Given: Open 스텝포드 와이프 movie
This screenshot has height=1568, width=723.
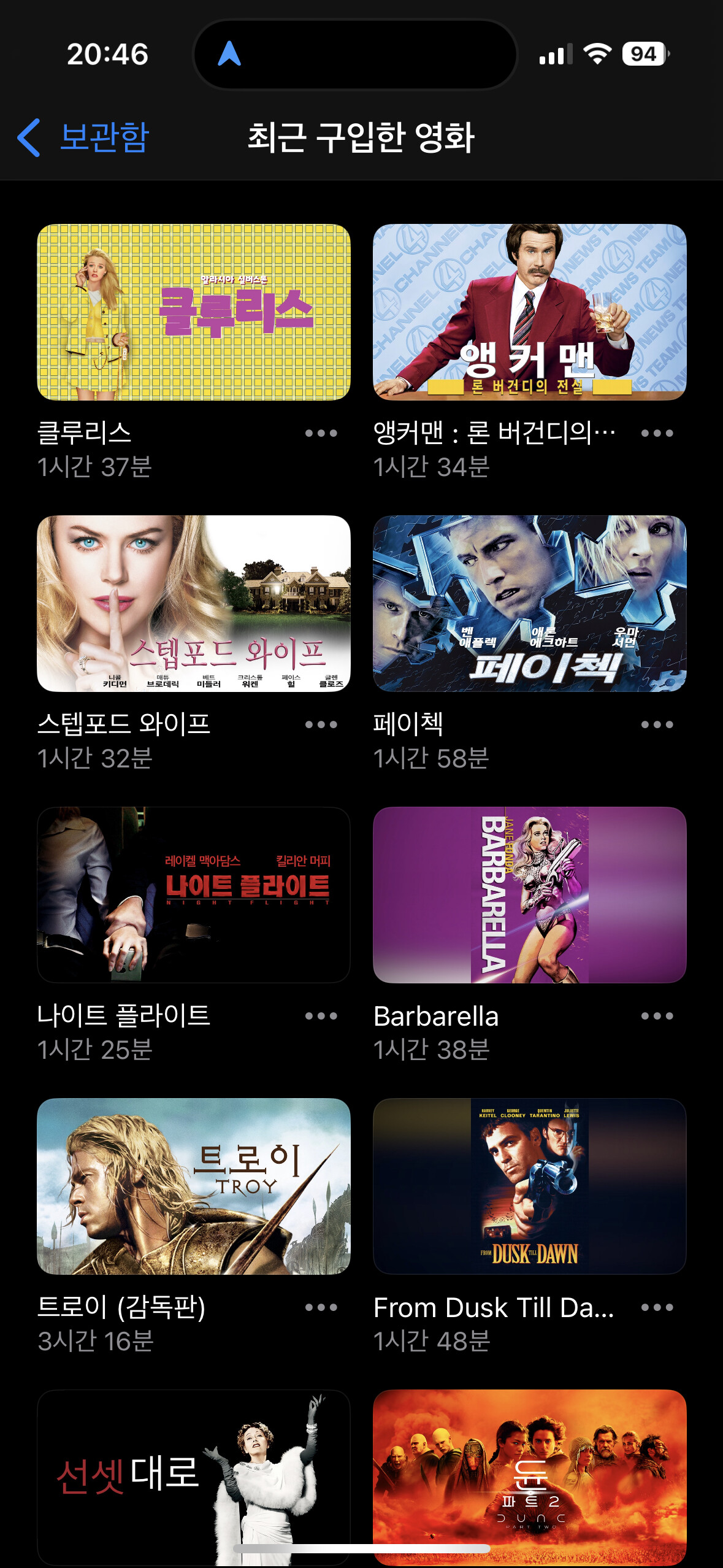Looking at the screenshot, I should tap(194, 604).
